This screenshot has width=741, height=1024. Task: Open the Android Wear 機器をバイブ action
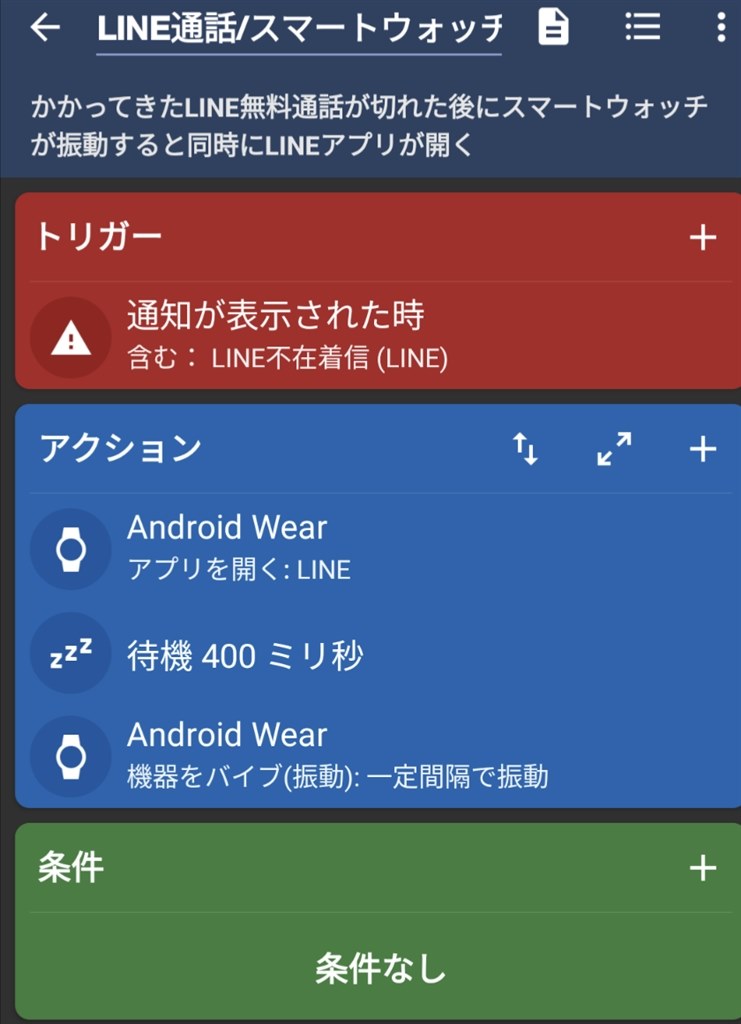pos(370,755)
